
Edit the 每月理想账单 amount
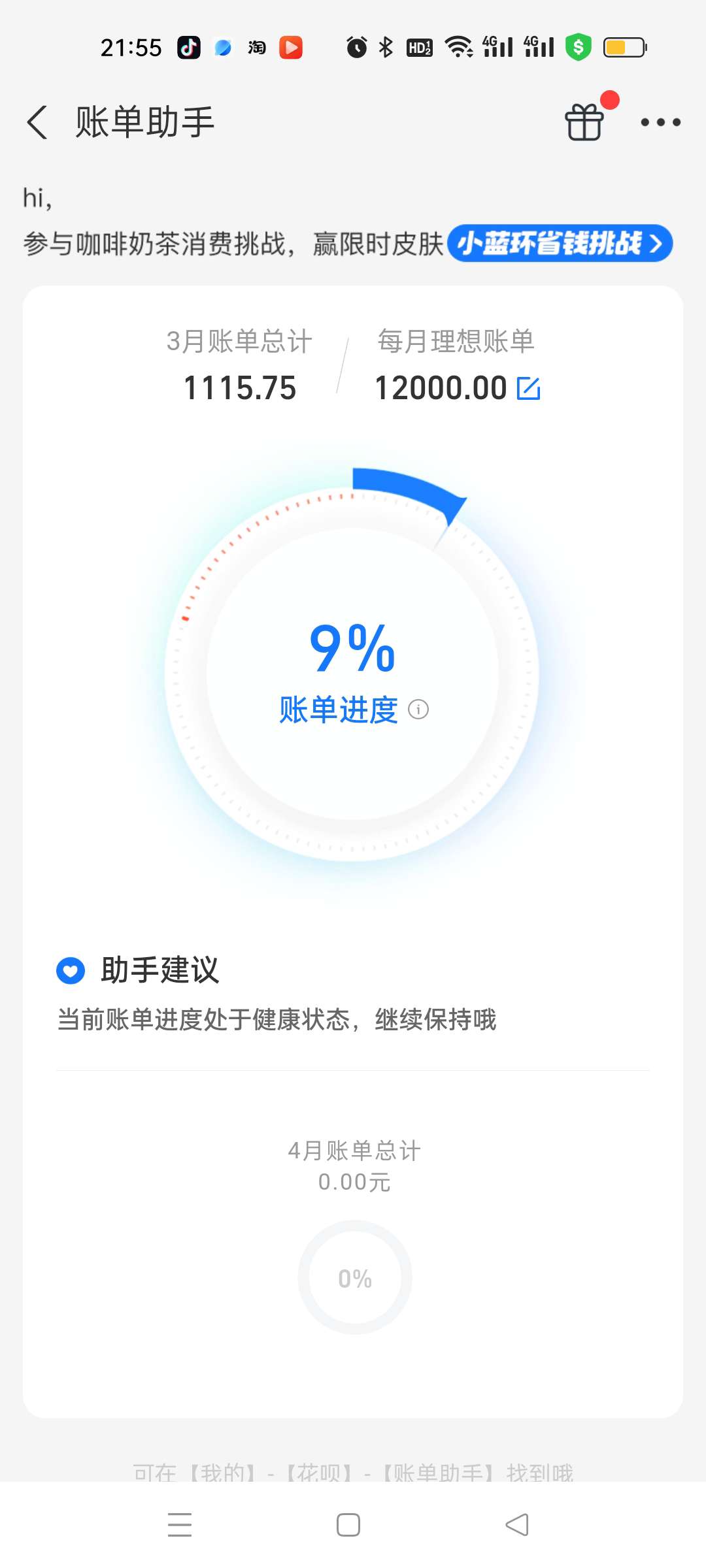coord(528,388)
